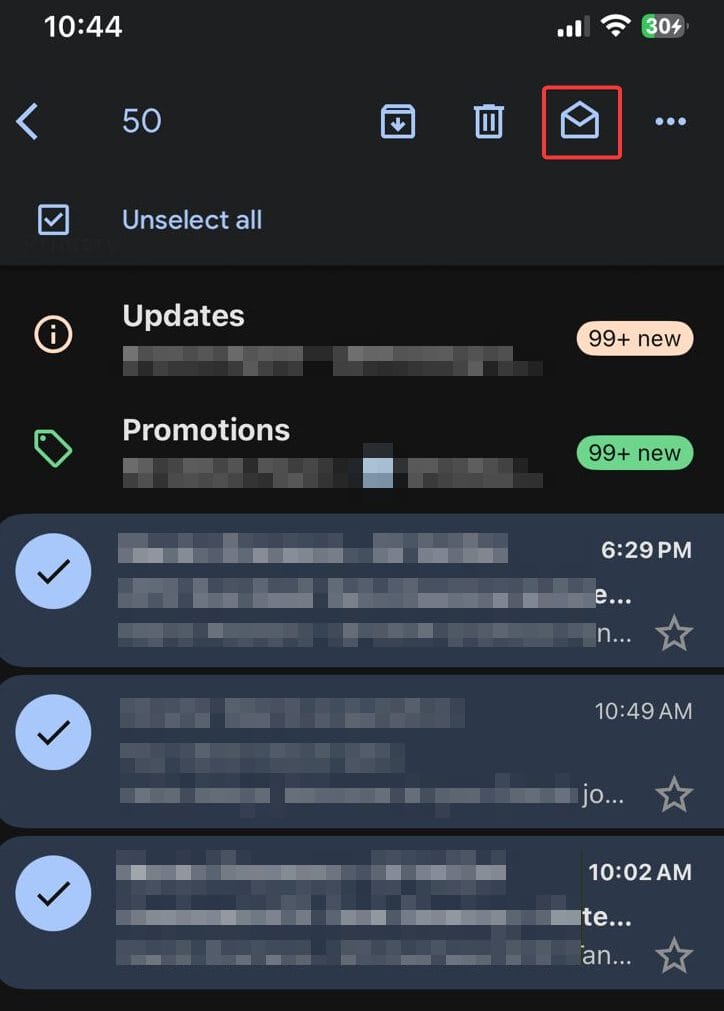Mark selected emails as read
This screenshot has width=724, height=1011.
[x=580, y=122]
